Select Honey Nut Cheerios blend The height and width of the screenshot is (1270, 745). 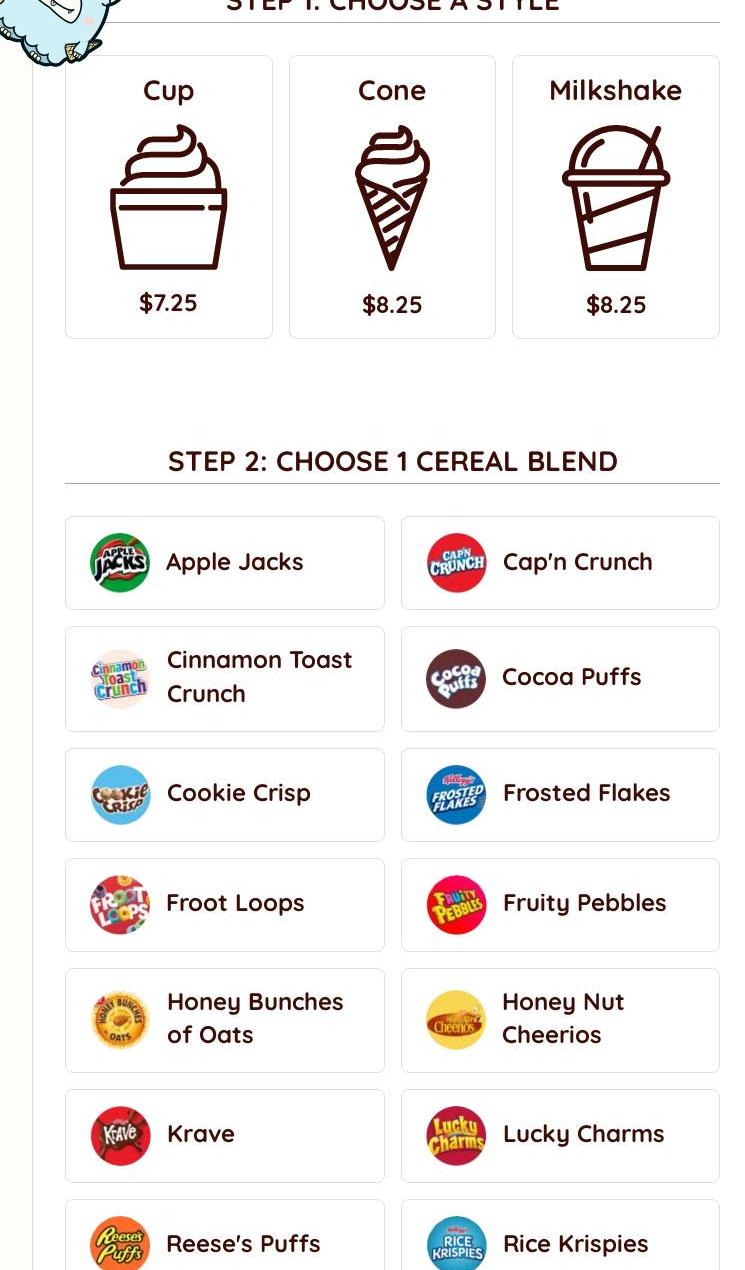pos(560,1019)
